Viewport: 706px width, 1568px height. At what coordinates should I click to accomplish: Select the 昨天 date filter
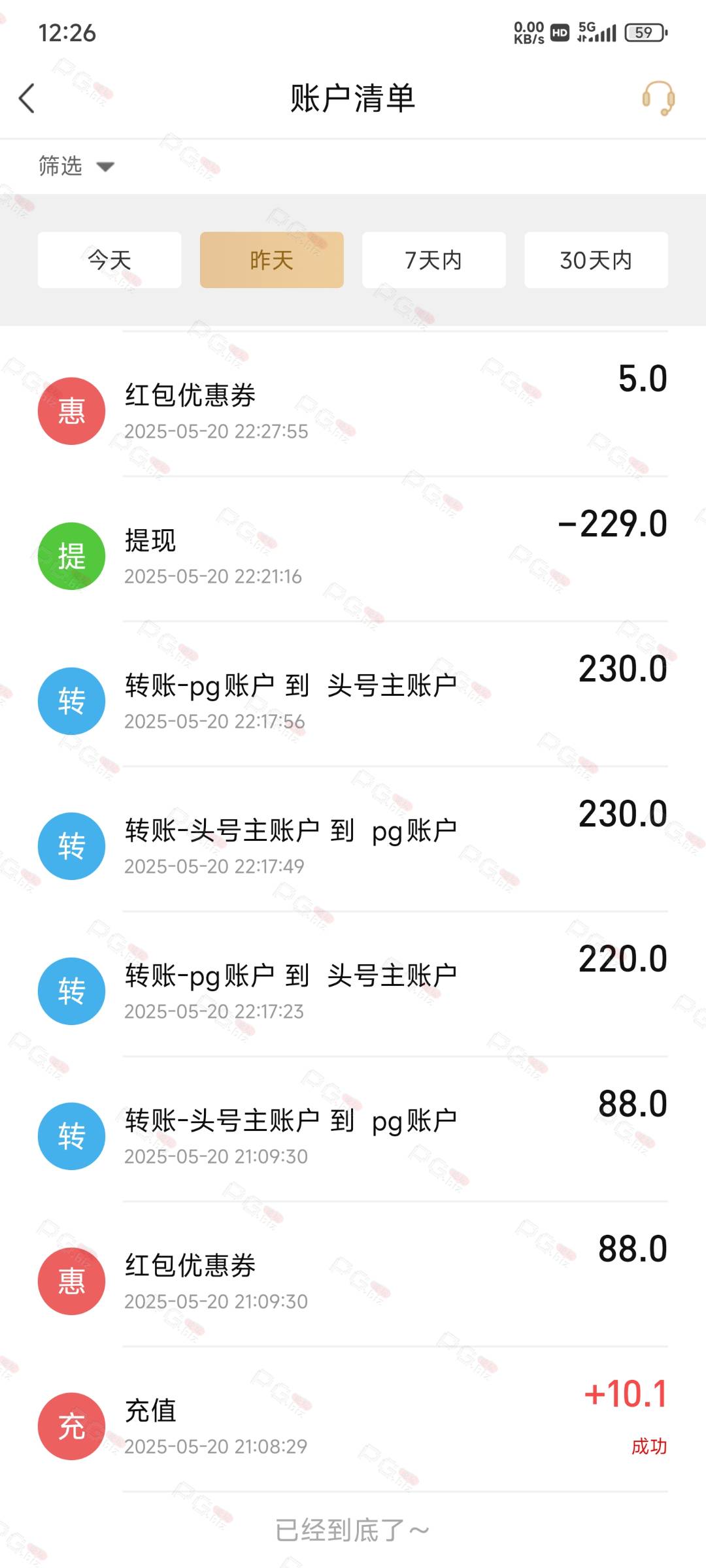271,260
